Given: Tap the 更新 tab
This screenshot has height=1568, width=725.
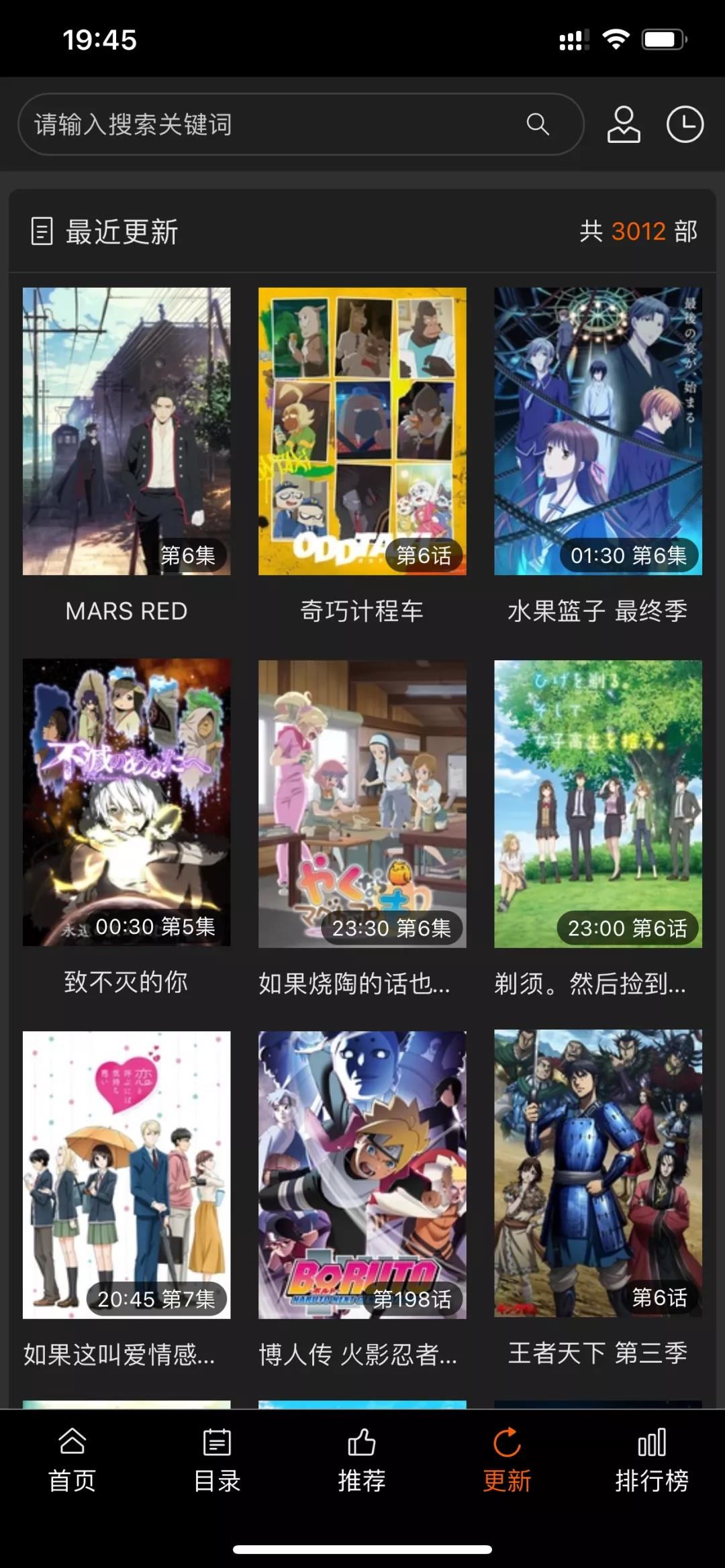Looking at the screenshot, I should (x=507, y=1460).
